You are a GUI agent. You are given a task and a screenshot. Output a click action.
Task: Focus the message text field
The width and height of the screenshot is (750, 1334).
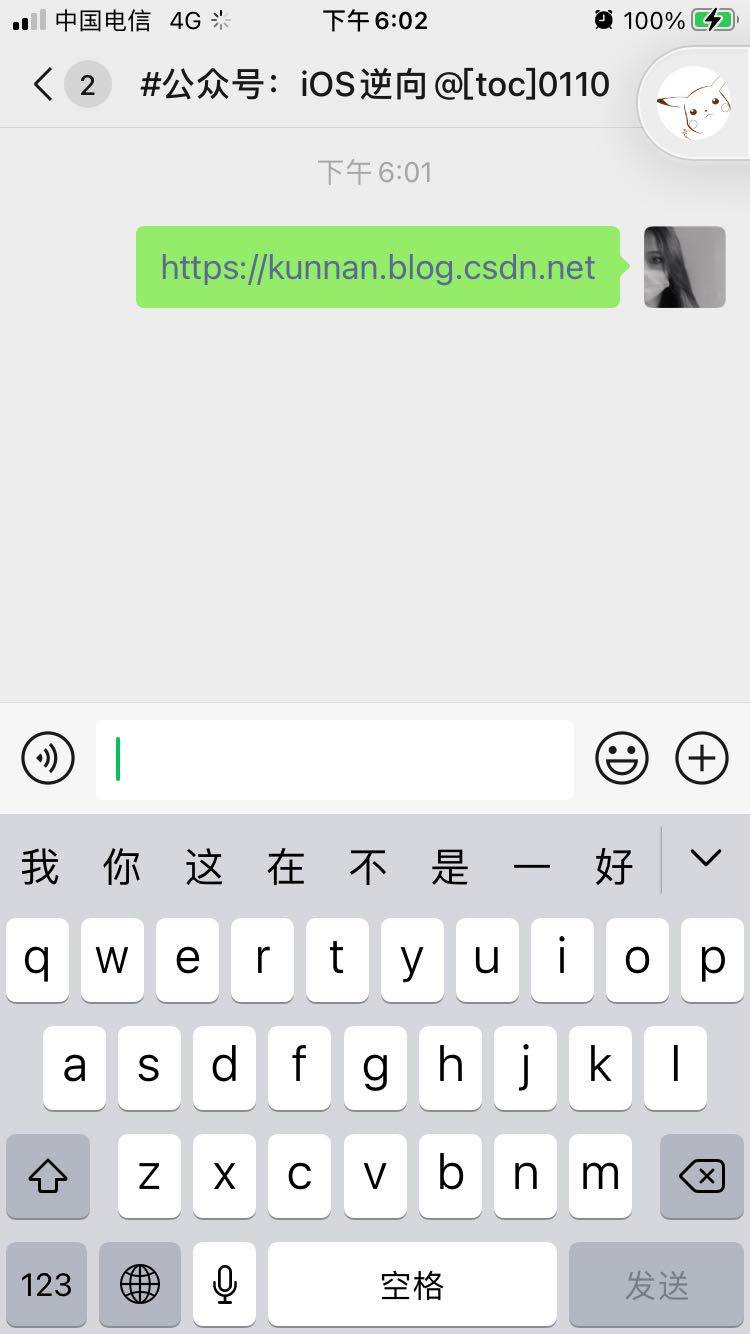(335, 759)
